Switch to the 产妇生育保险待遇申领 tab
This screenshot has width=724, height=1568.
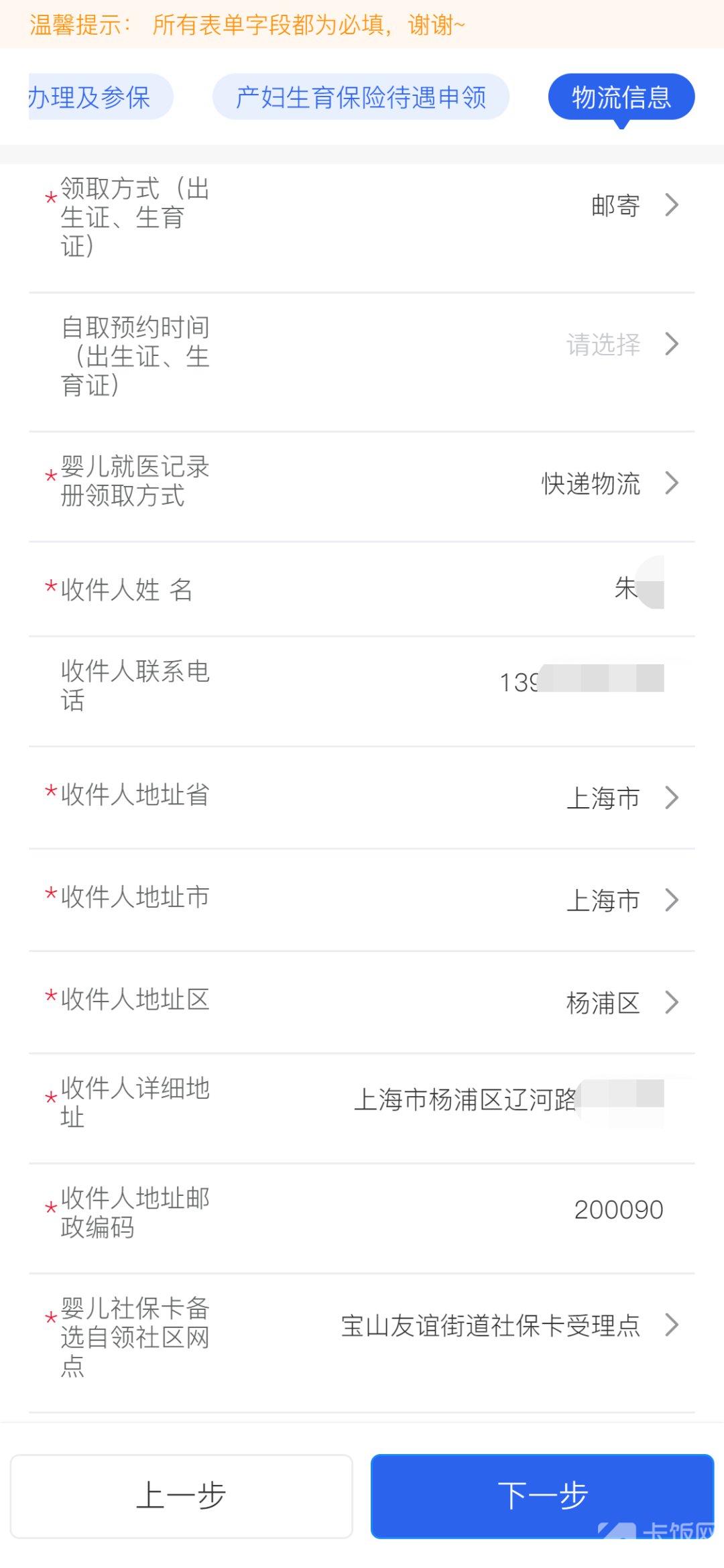361,97
